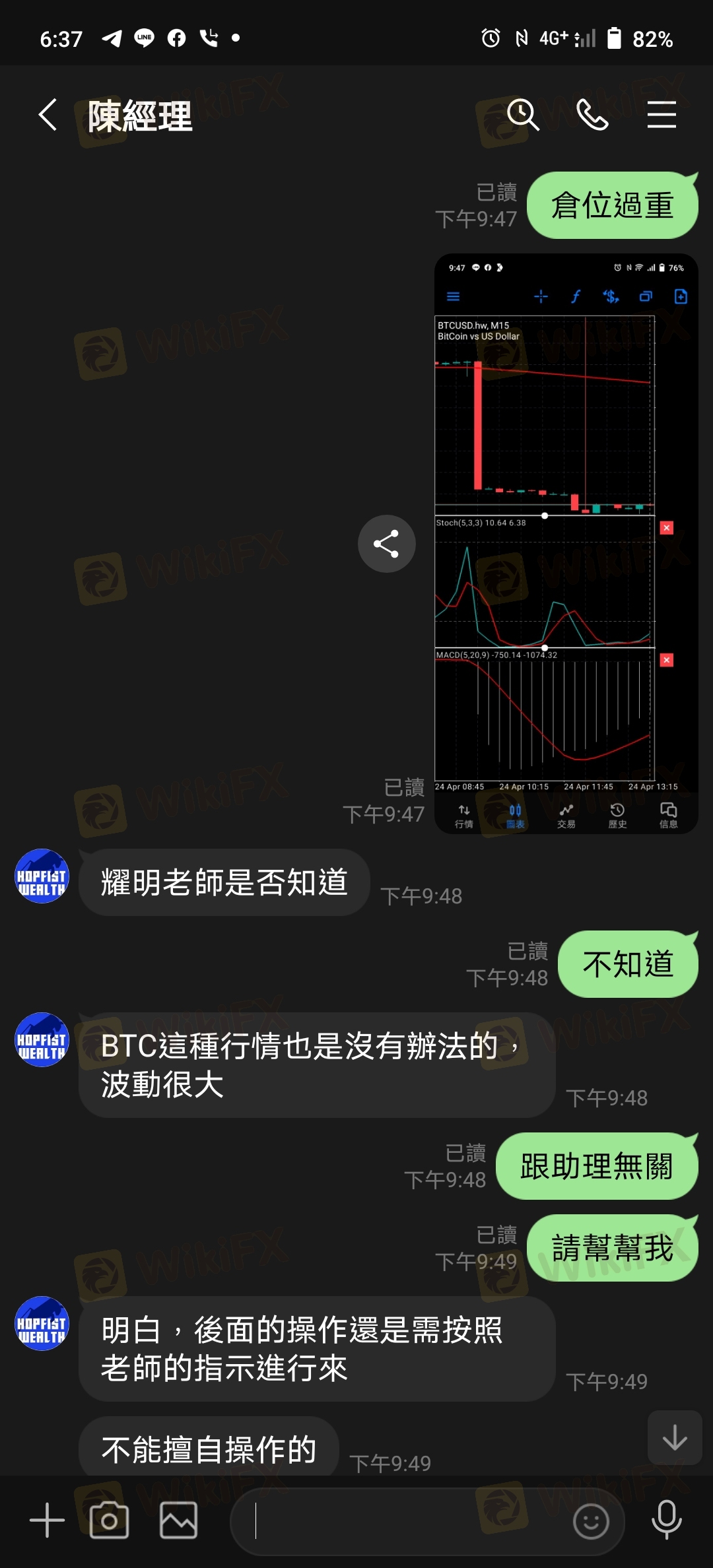Go back from the 陳經理 chat
Viewport: 713px width, 1568px height.
(48, 115)
